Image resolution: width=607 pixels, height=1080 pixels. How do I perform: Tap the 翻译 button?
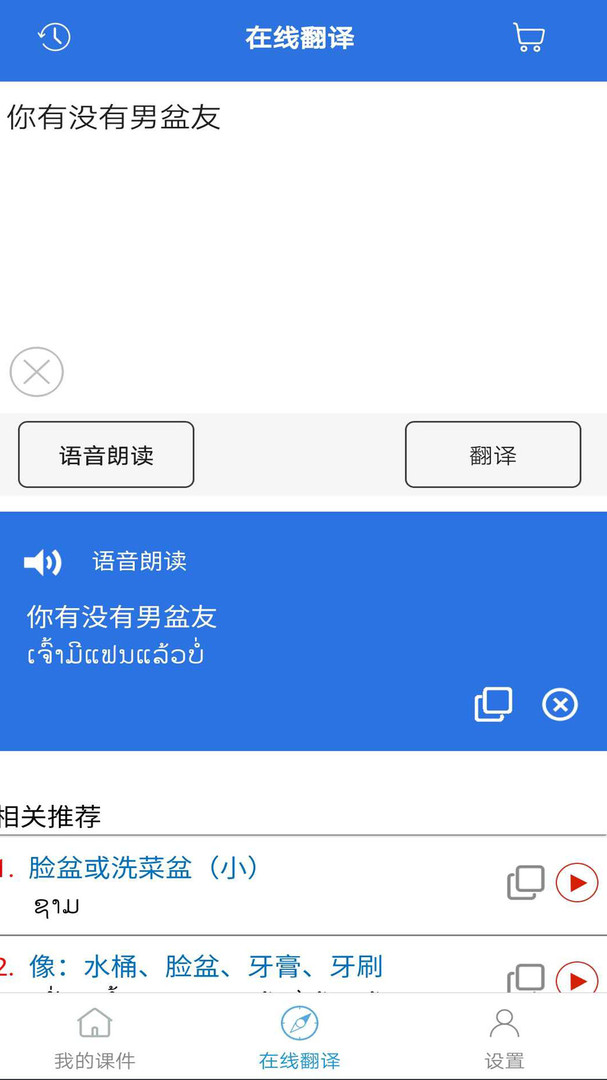(x=493, y=455)
